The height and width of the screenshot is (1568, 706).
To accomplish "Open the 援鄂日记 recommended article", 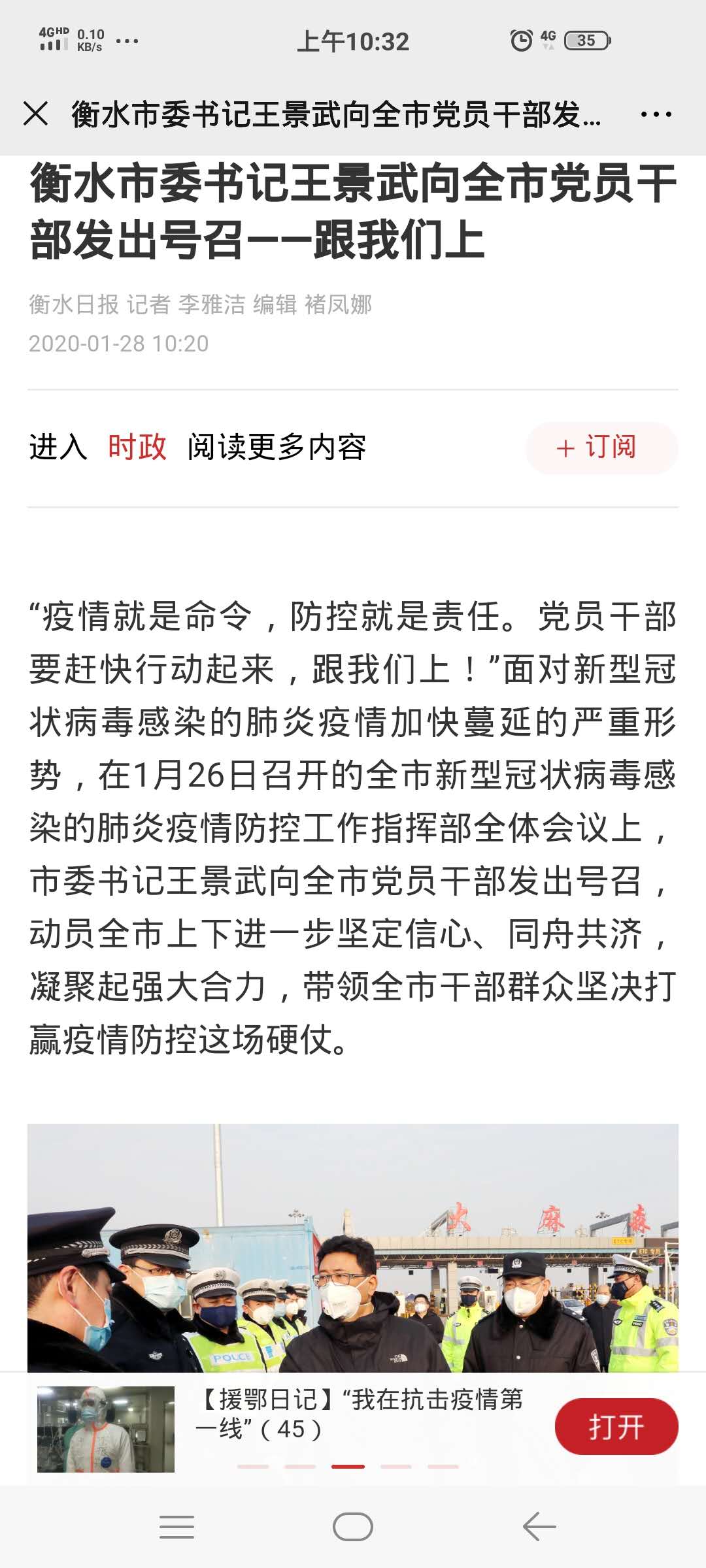I will (360, 1414).
